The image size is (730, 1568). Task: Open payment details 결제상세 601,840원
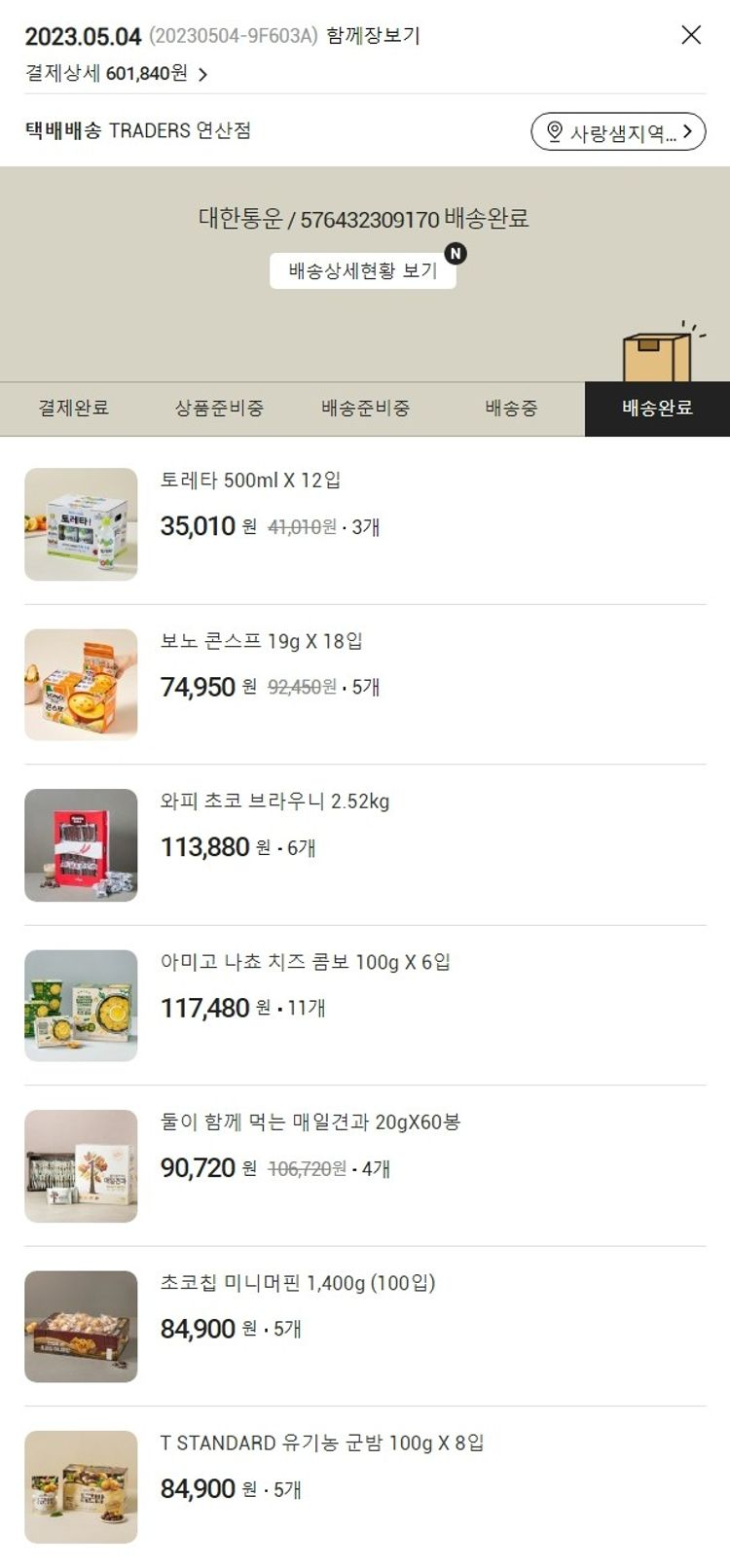(x=117, y=74)
